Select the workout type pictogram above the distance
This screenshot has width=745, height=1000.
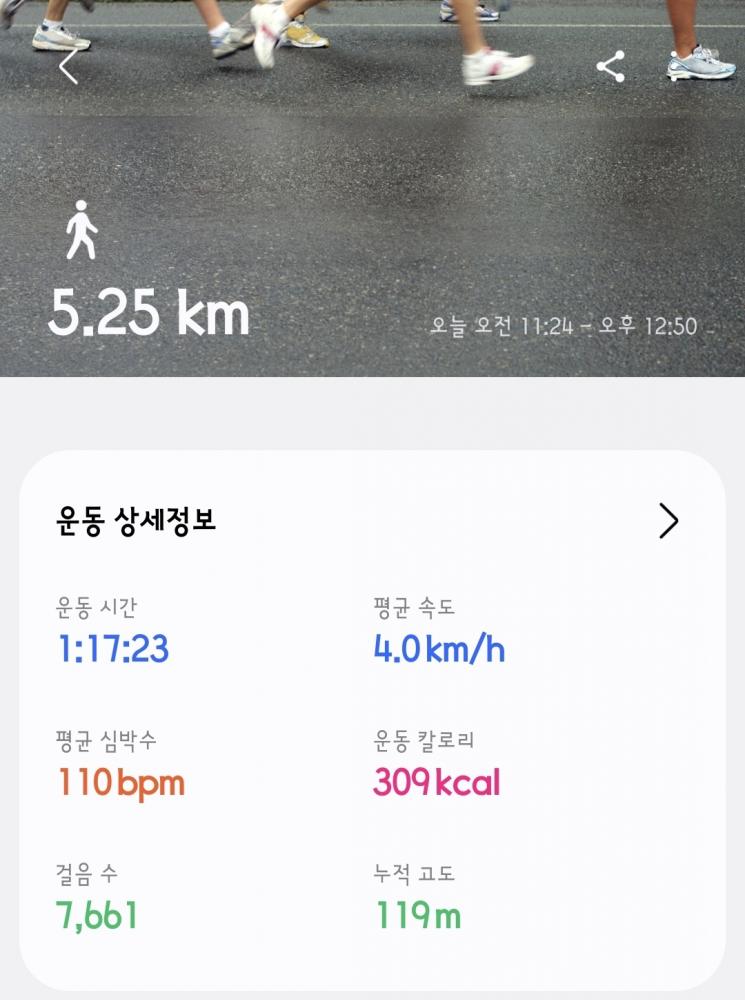[x=83, y=230]
